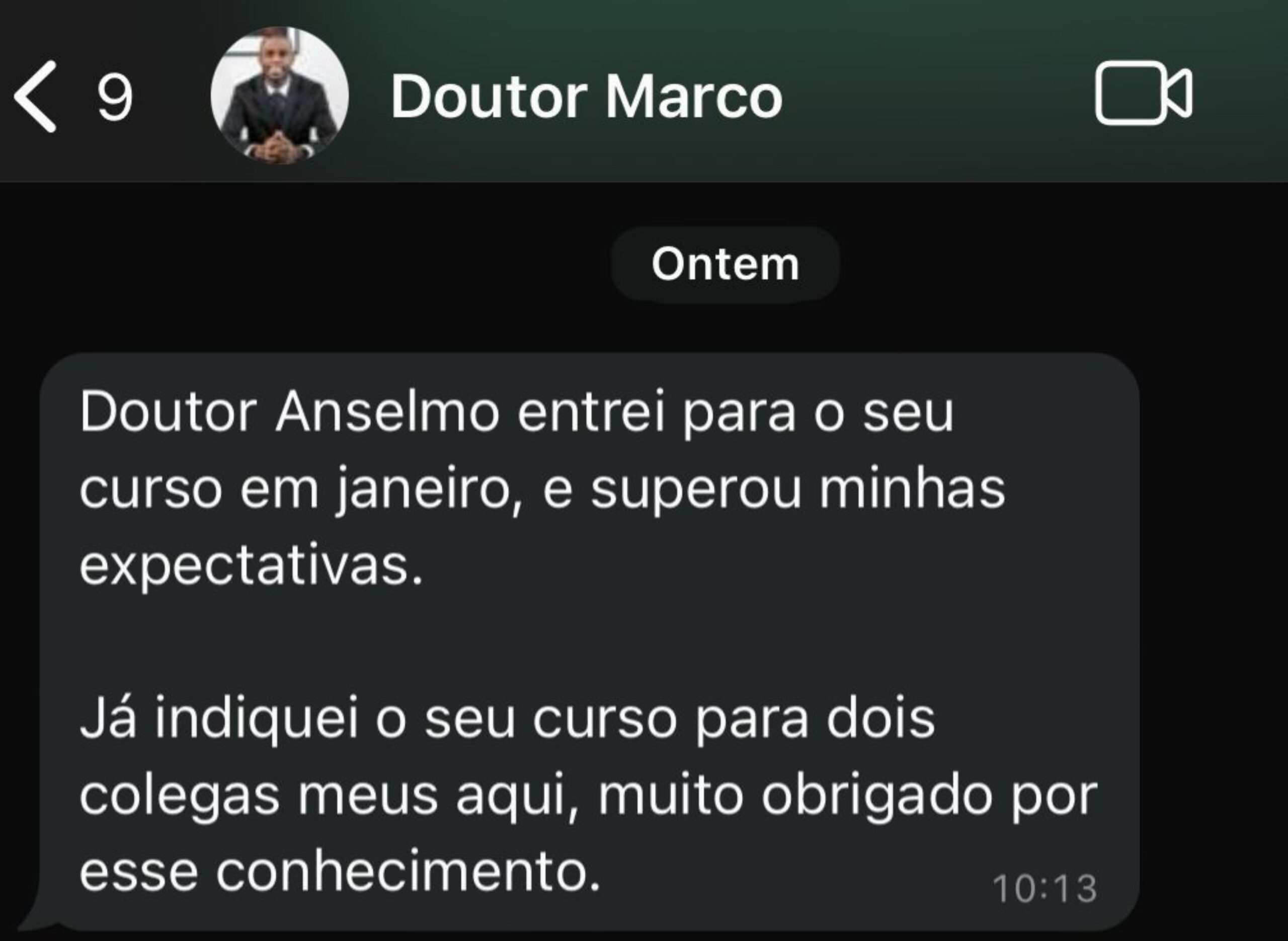This screenshot has height=941, width=1288.
Task: Open Doutor Marco's contact info
Action: (586, 97)
